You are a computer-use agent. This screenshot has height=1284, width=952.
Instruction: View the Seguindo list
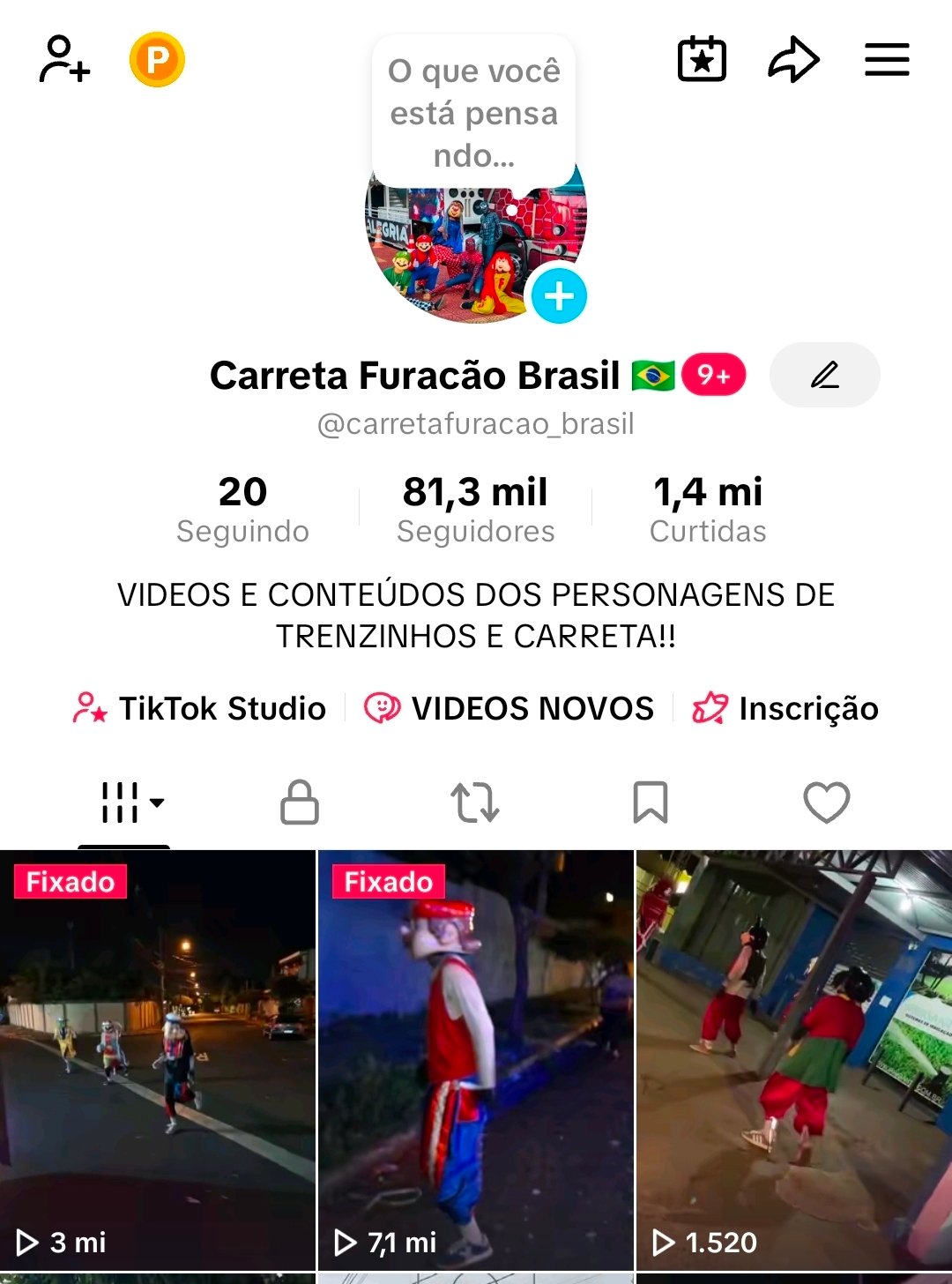click(x=242, y=510)
